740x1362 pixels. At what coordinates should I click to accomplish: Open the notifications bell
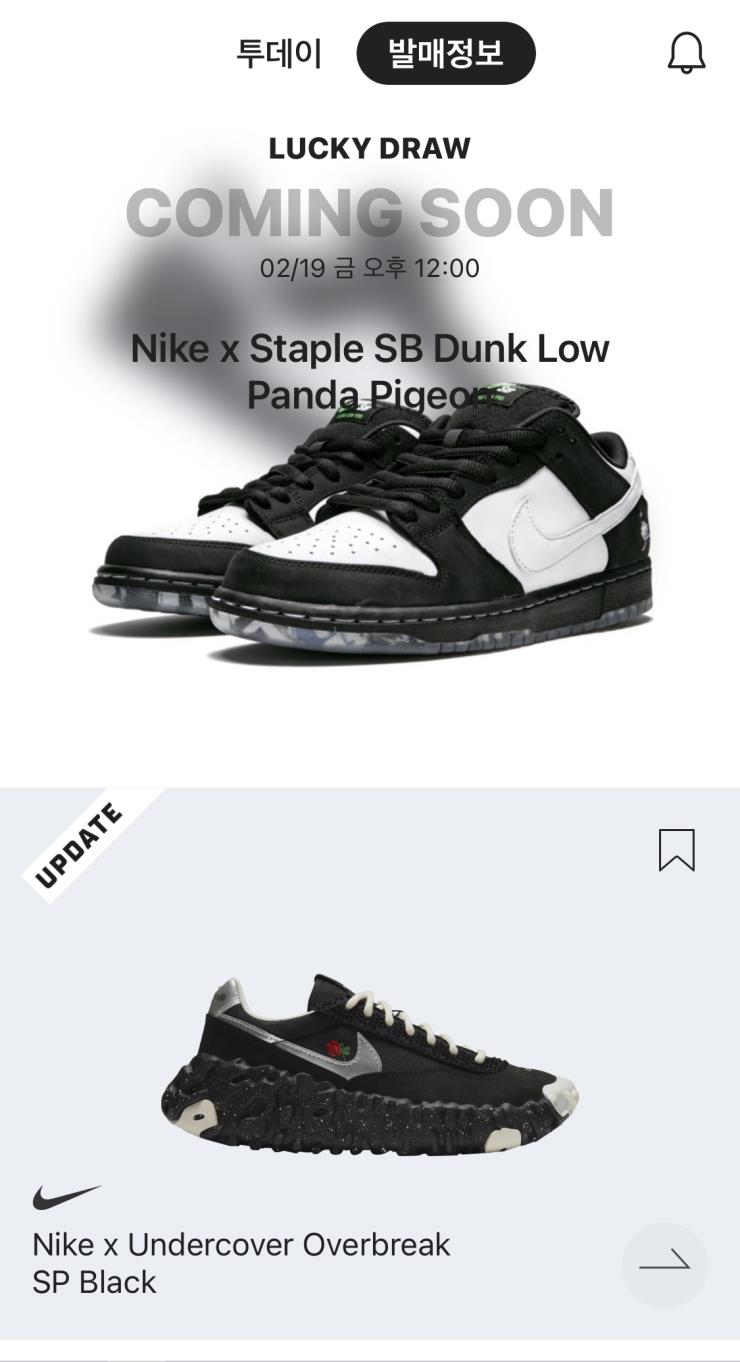[686, 53]
